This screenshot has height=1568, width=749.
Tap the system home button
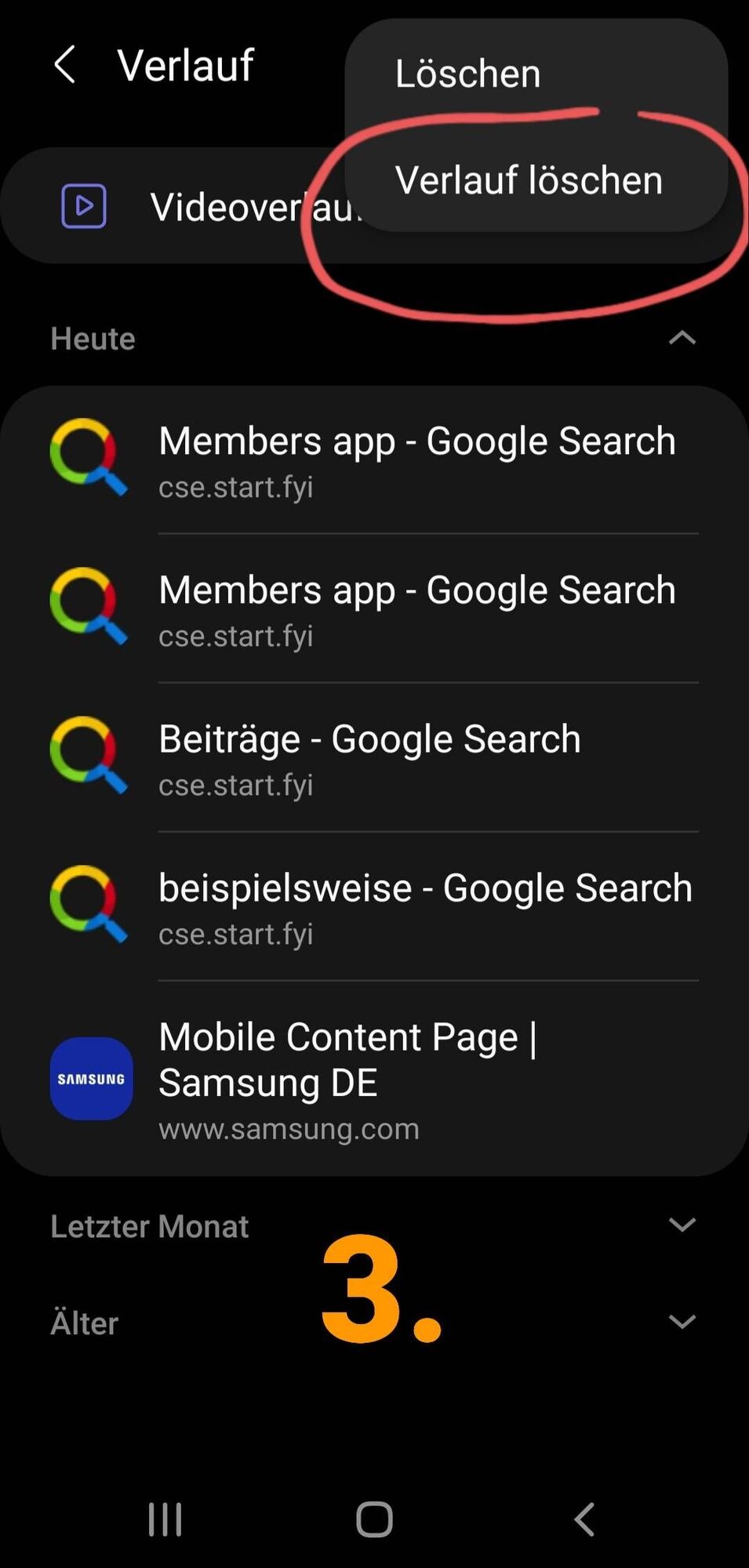[x=374, y=1519]
